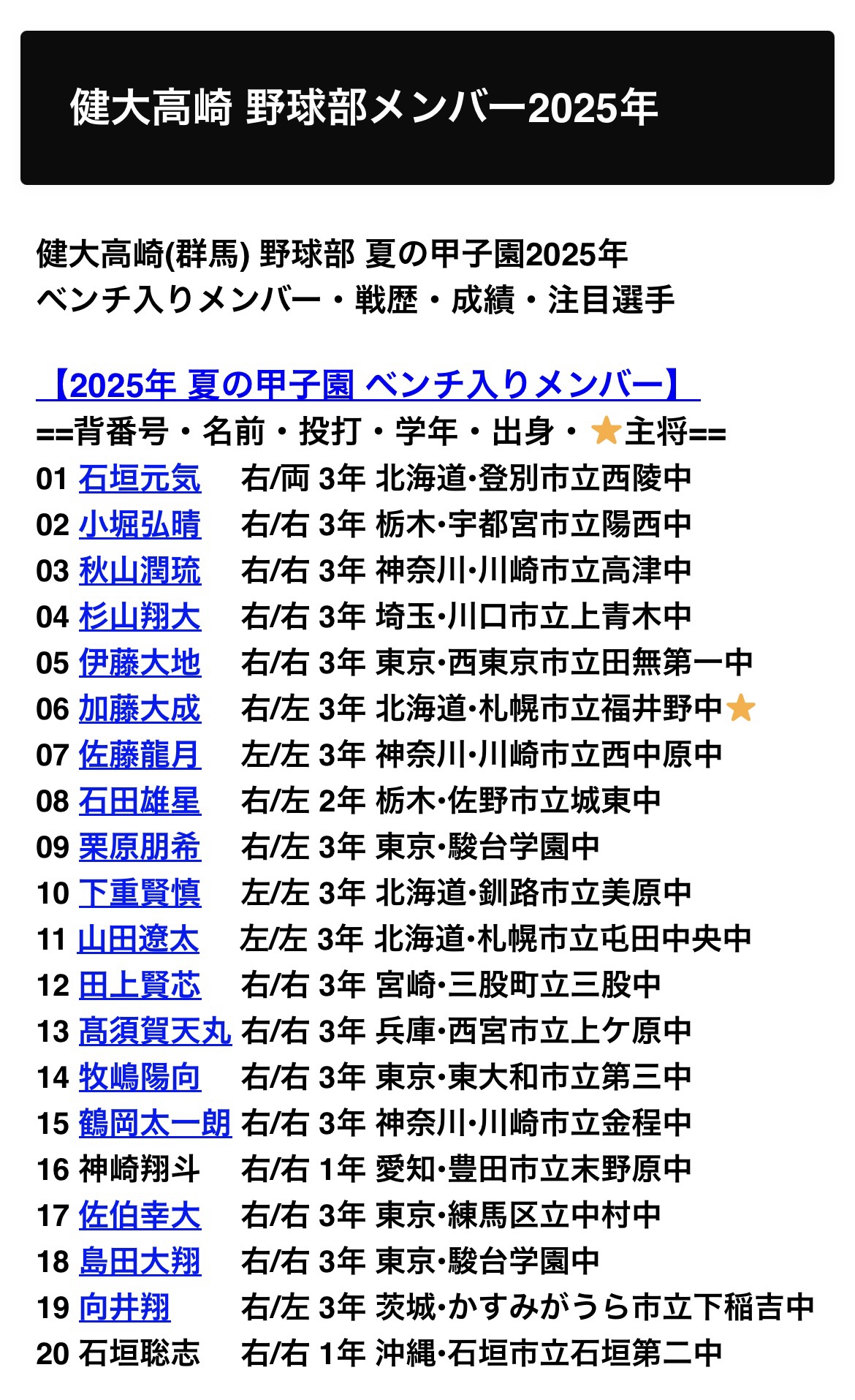The height and width of the screenshot is (1400, 855).
Task: View 佐伯幸大's player page
Action: (140, 1215)
